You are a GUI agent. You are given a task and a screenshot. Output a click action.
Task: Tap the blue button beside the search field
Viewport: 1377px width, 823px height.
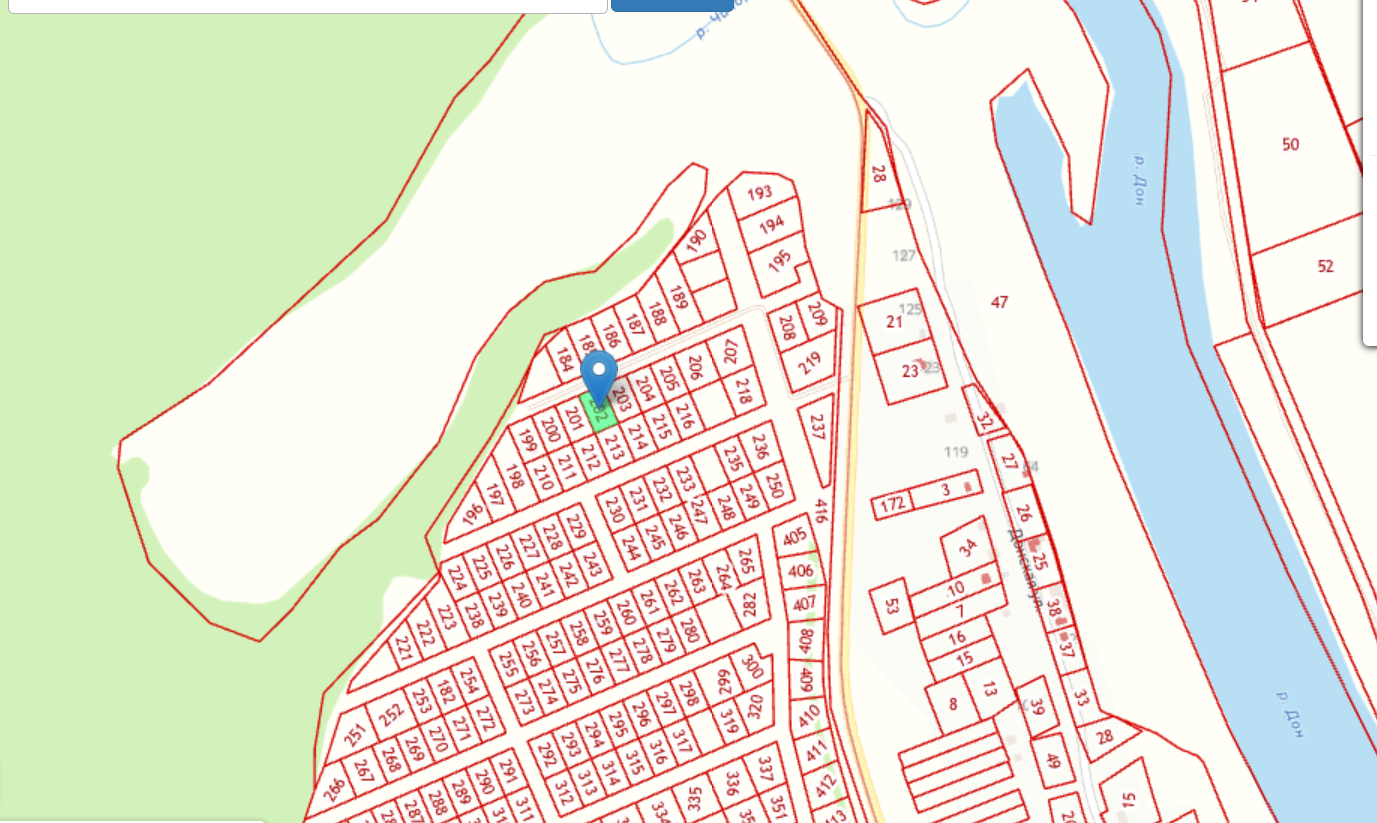click(672, 5)
